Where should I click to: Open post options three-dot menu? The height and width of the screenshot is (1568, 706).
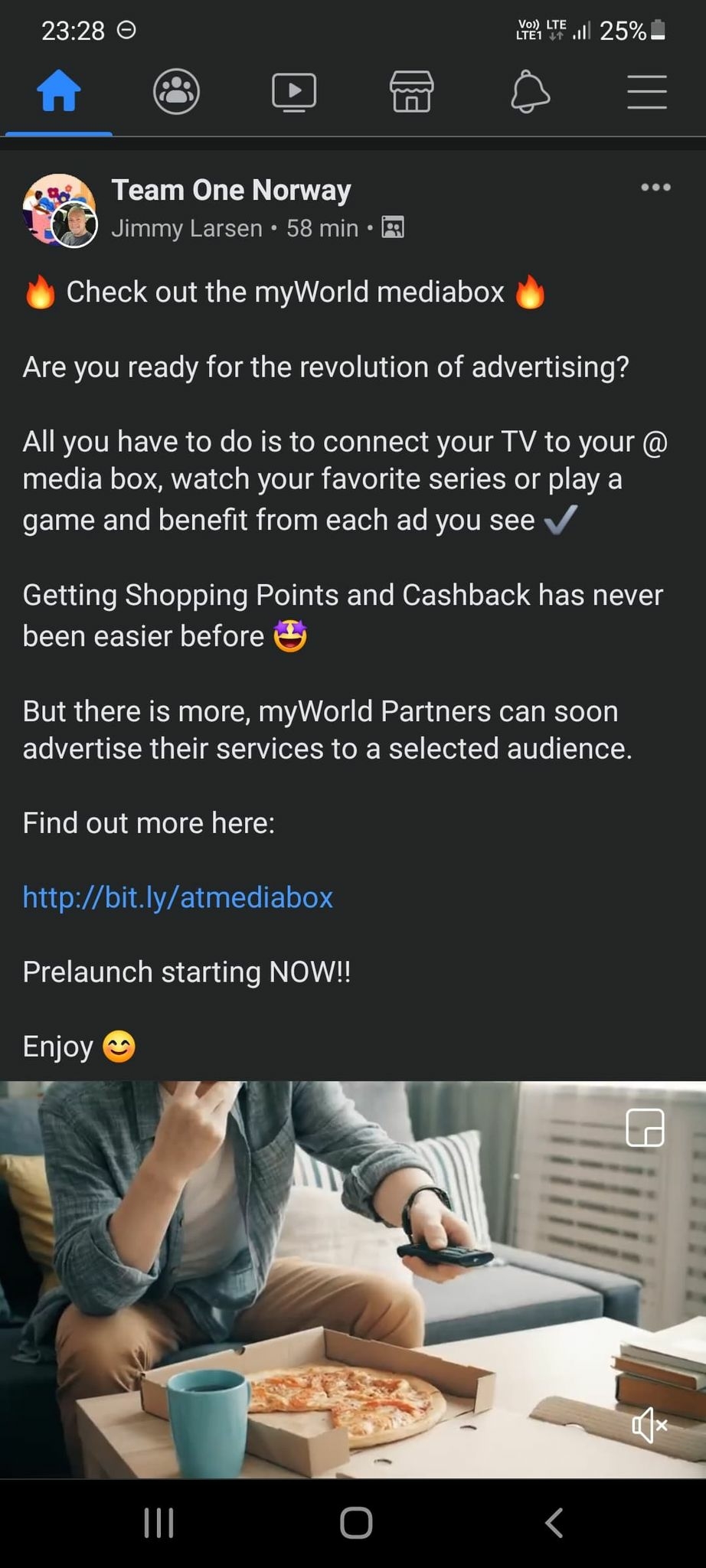tap(656, 187)
